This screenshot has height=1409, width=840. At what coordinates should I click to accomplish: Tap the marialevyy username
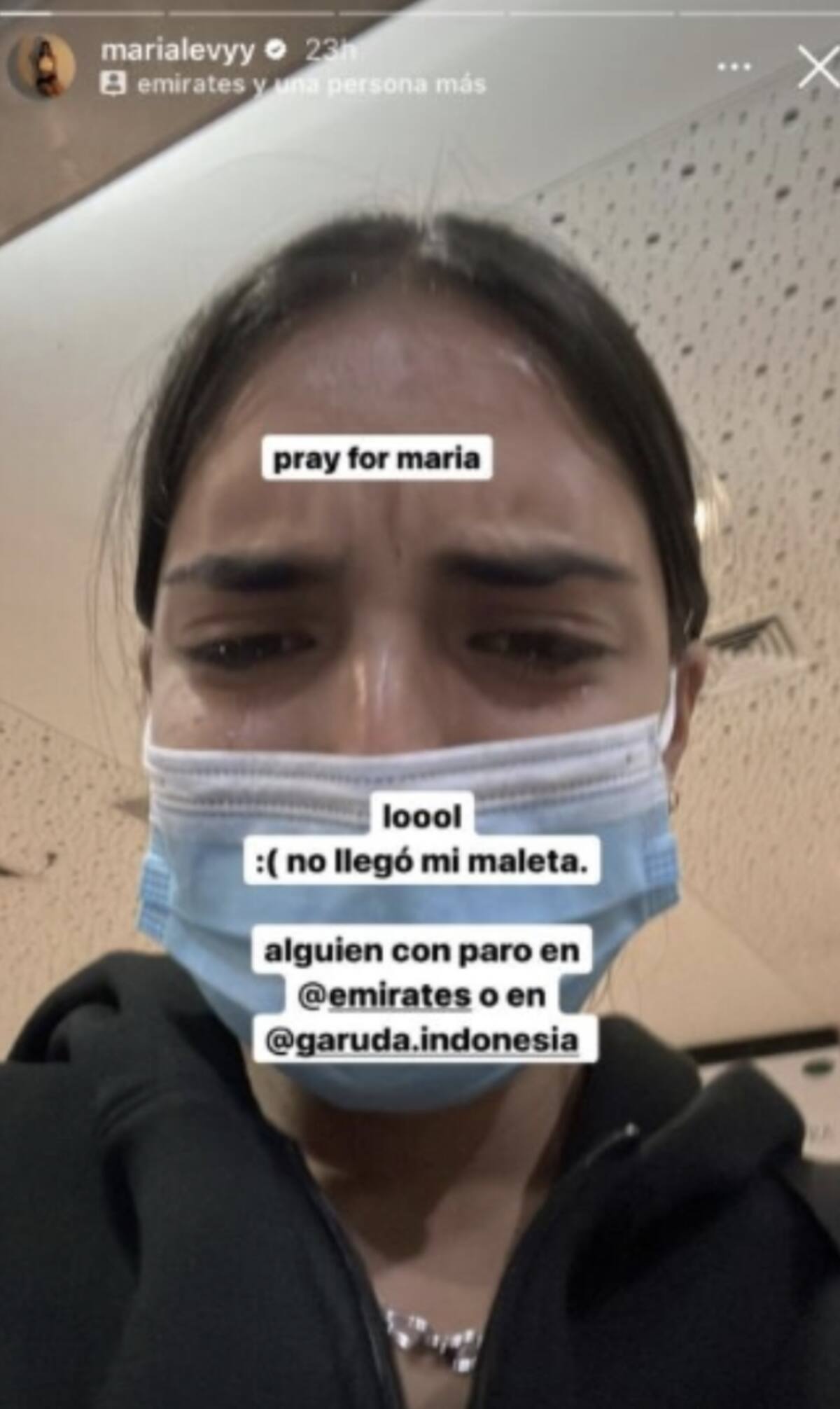177,51
